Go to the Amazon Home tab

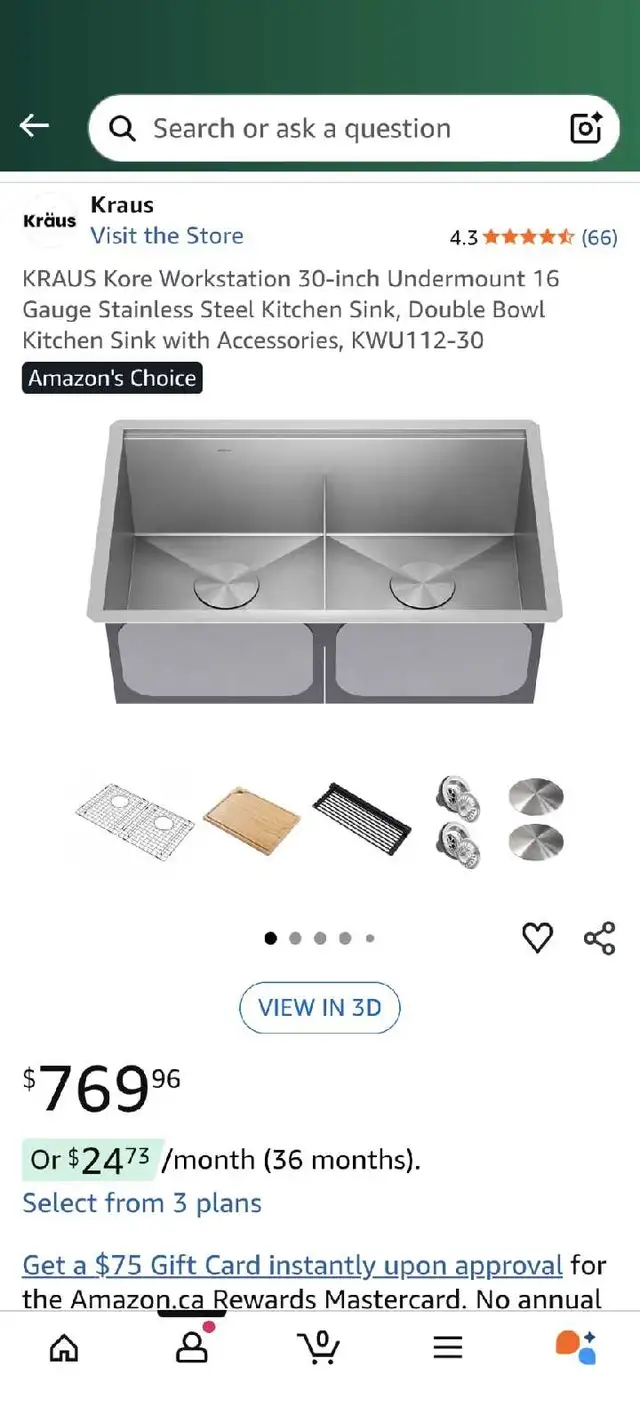coord(64,1348)
